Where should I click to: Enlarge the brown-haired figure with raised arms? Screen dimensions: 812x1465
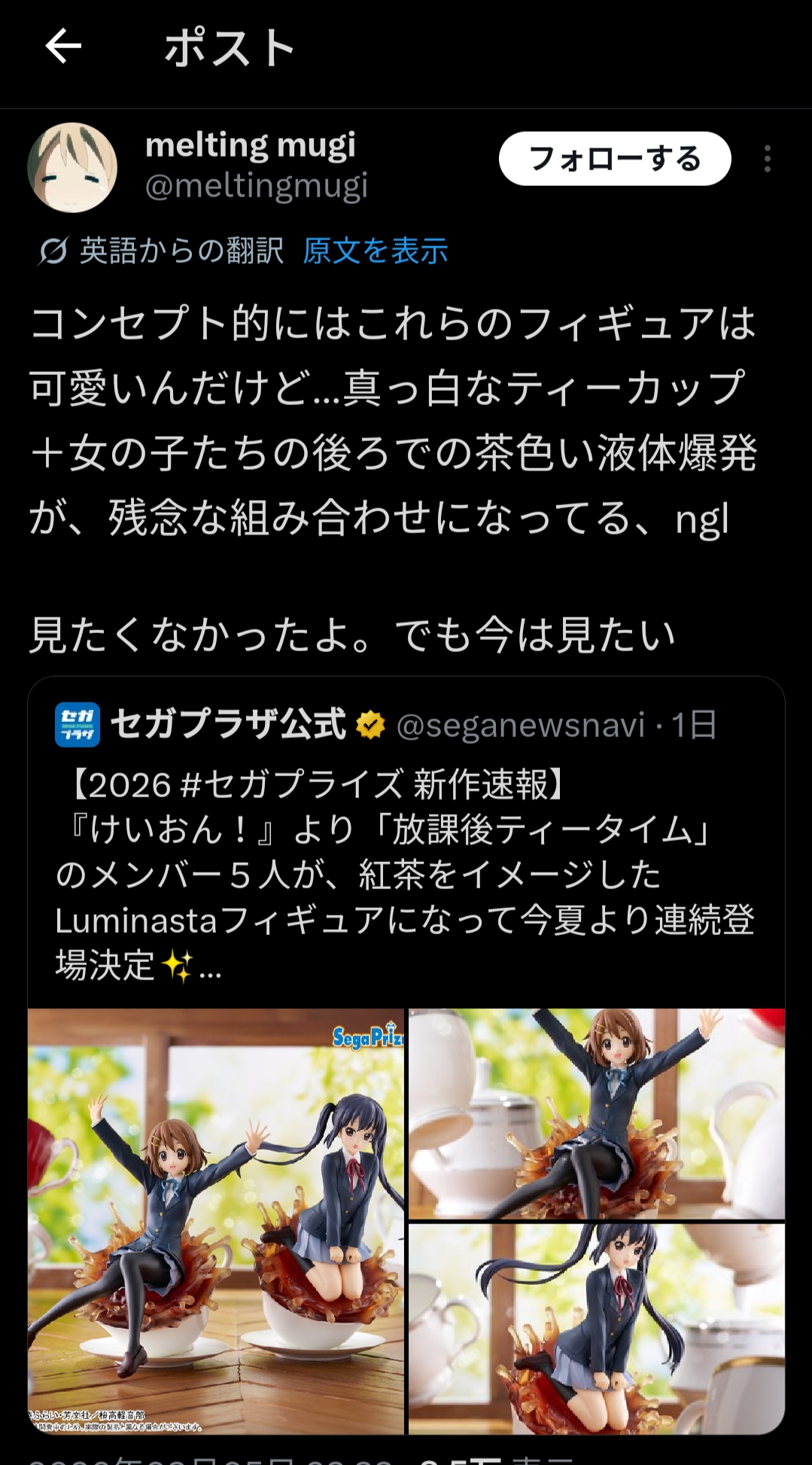coord(596,1113)
